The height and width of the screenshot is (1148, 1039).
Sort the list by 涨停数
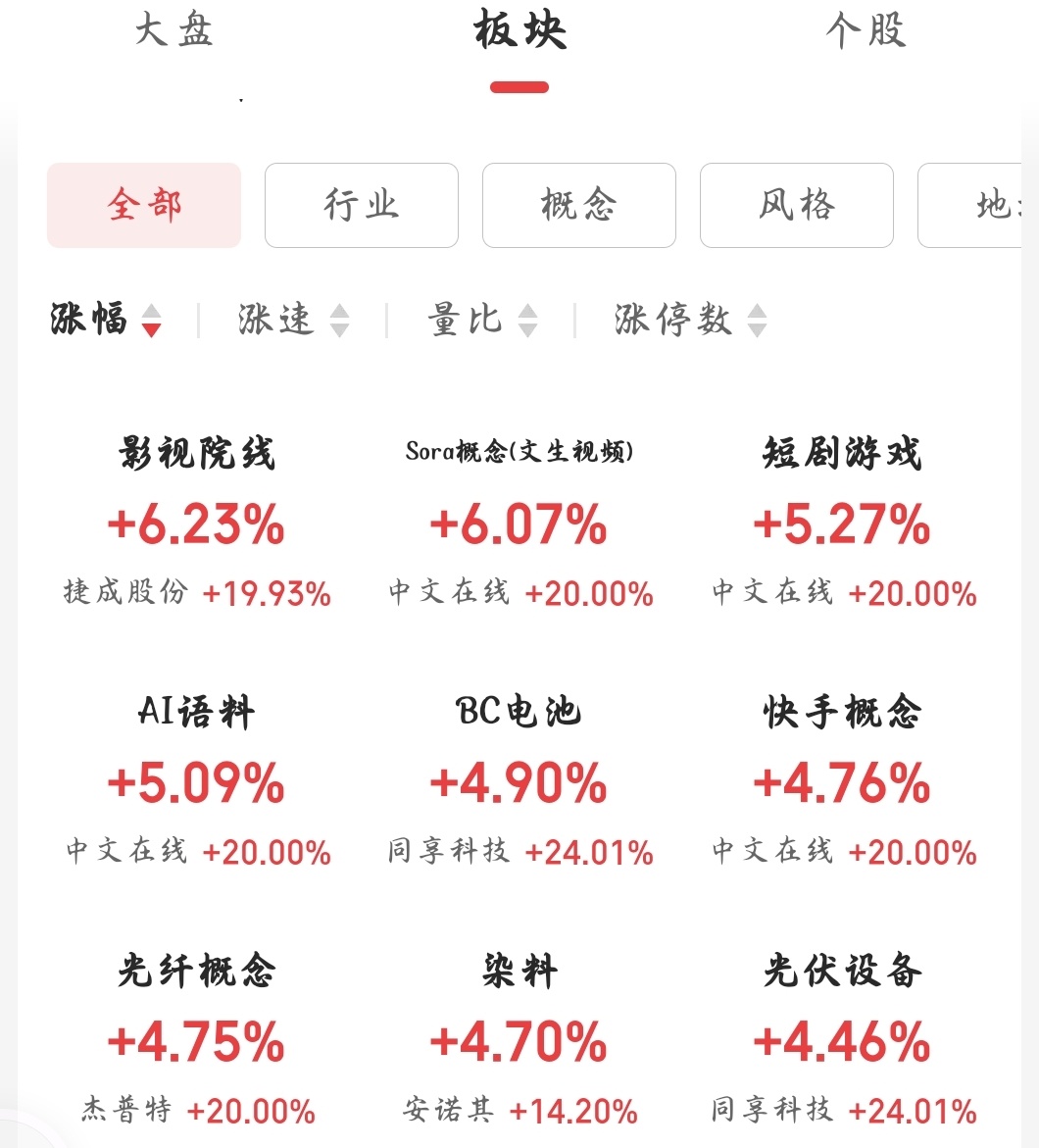coord(689,320)
